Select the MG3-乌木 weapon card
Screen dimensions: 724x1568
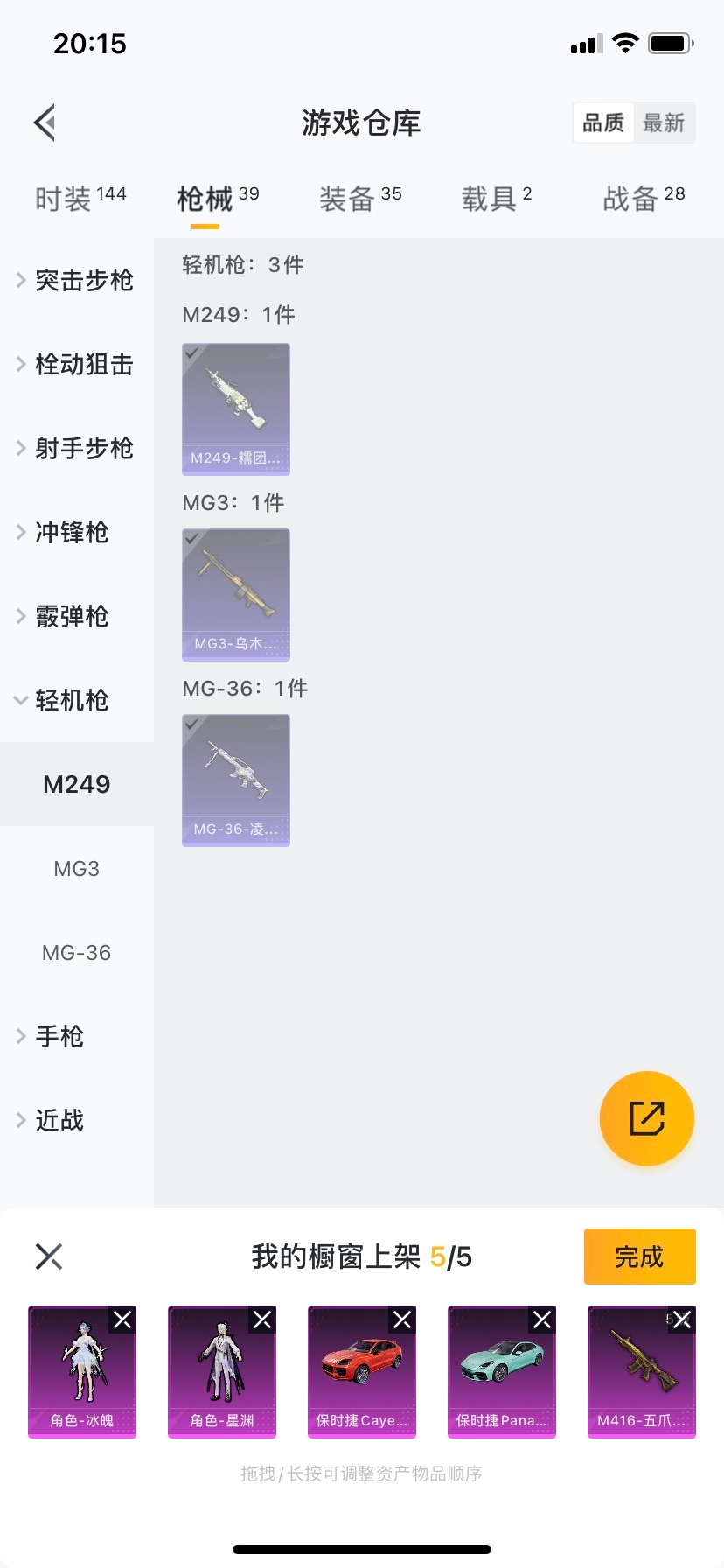point(236,594)
